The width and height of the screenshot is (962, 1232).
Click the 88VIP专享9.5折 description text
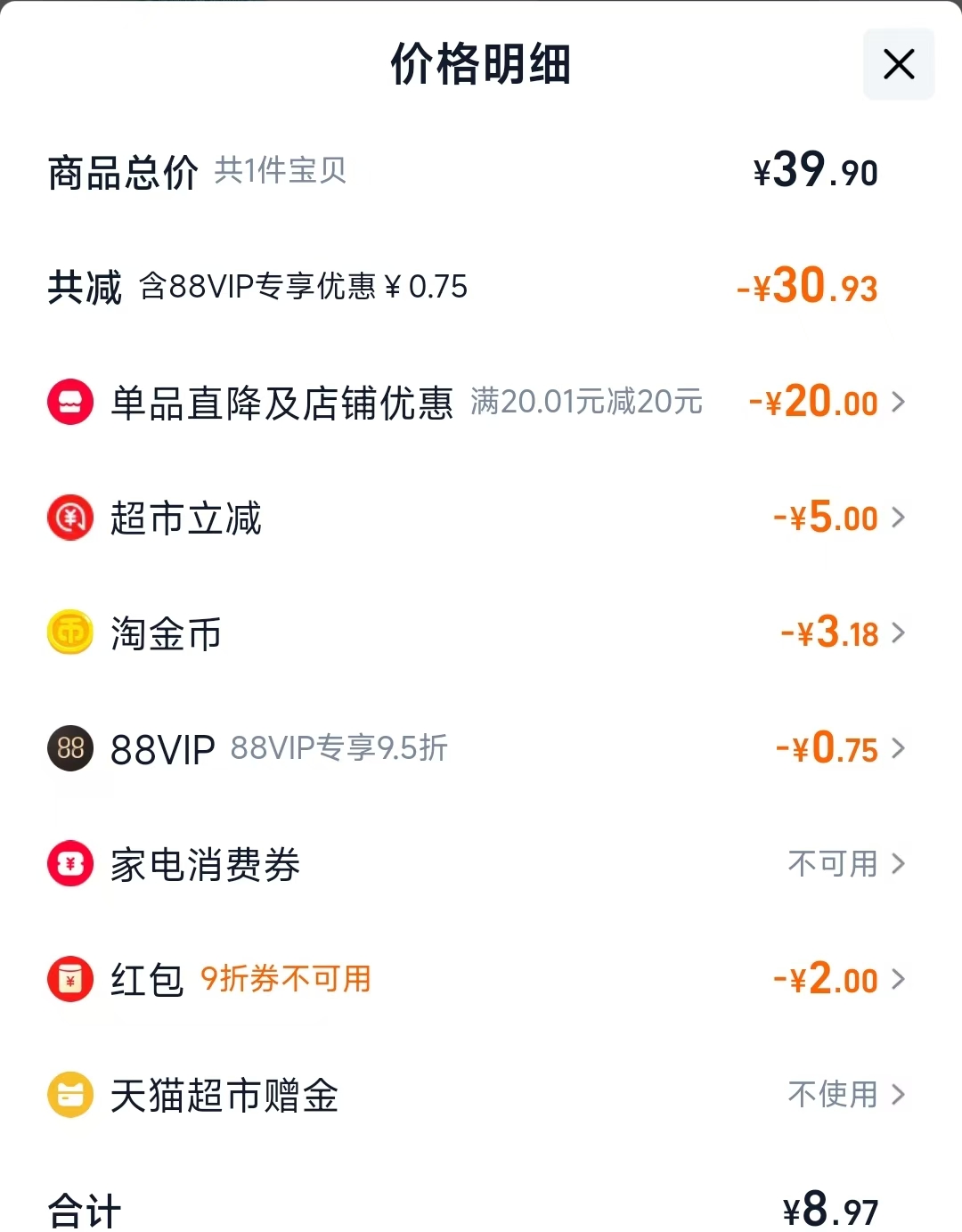(340, 748)
